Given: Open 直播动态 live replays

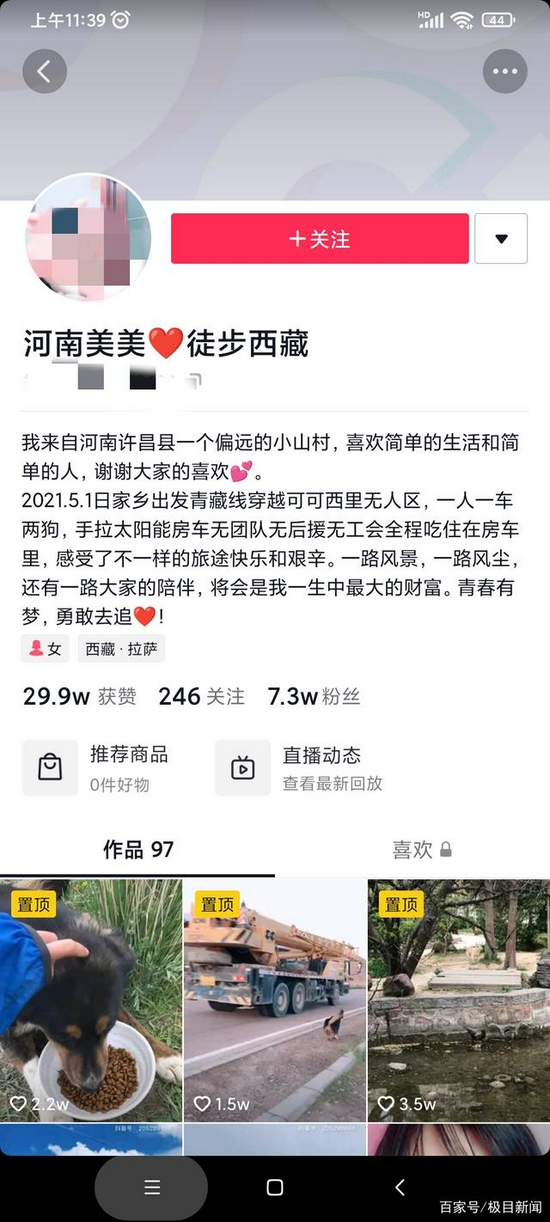Looking at the screenshot, I should (300, 768).
